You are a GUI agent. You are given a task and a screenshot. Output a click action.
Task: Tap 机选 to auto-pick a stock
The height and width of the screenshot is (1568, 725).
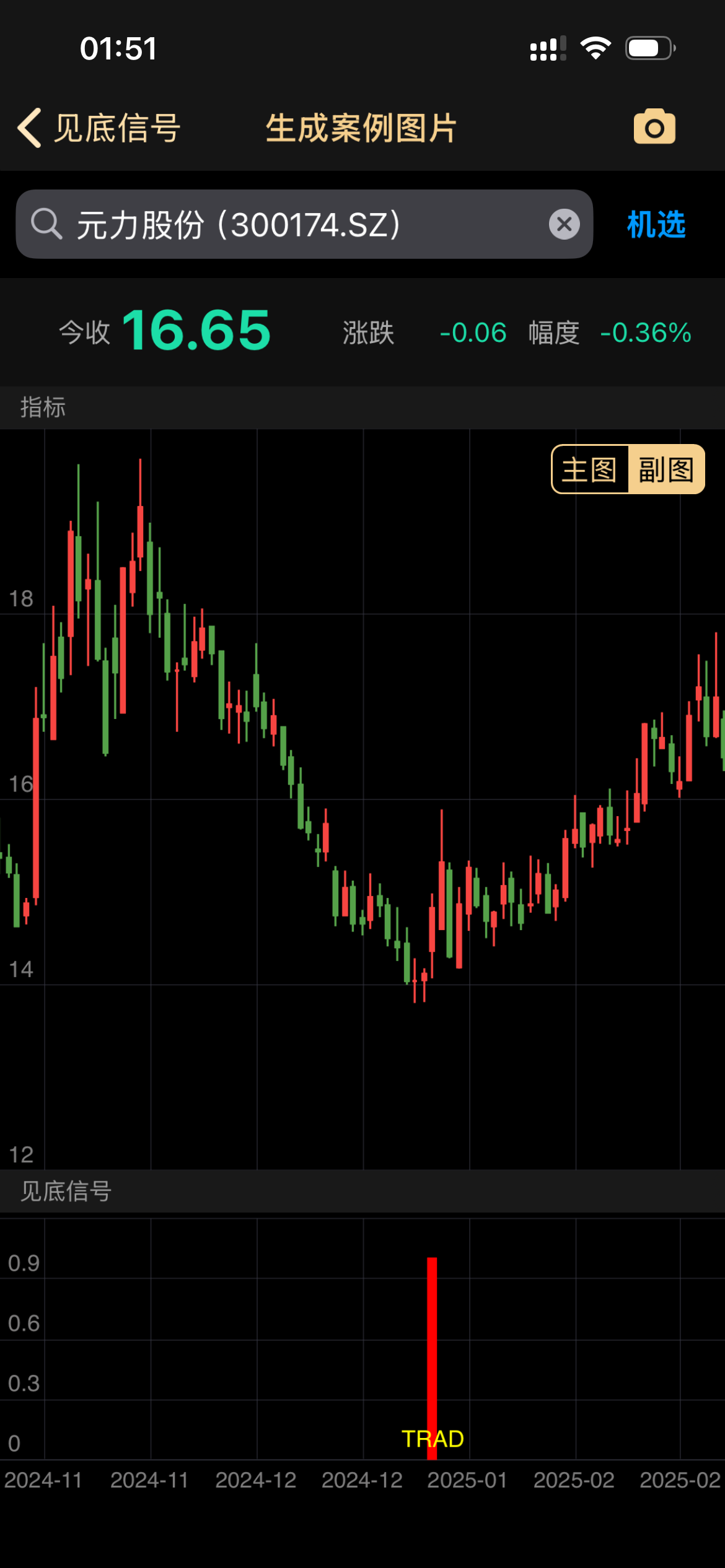pos(656,224)
